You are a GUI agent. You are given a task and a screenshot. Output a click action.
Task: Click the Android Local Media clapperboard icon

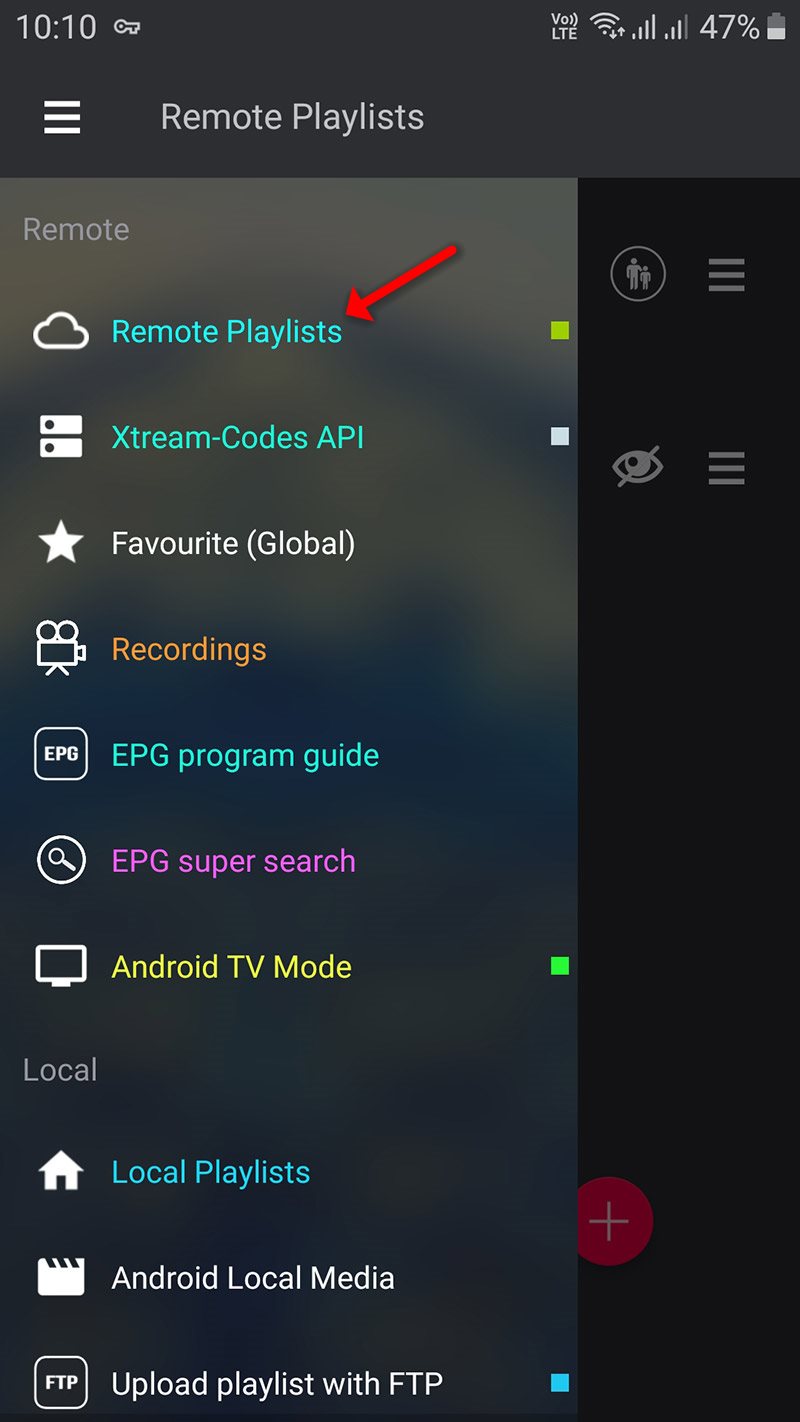click(x=60, y=1277)
